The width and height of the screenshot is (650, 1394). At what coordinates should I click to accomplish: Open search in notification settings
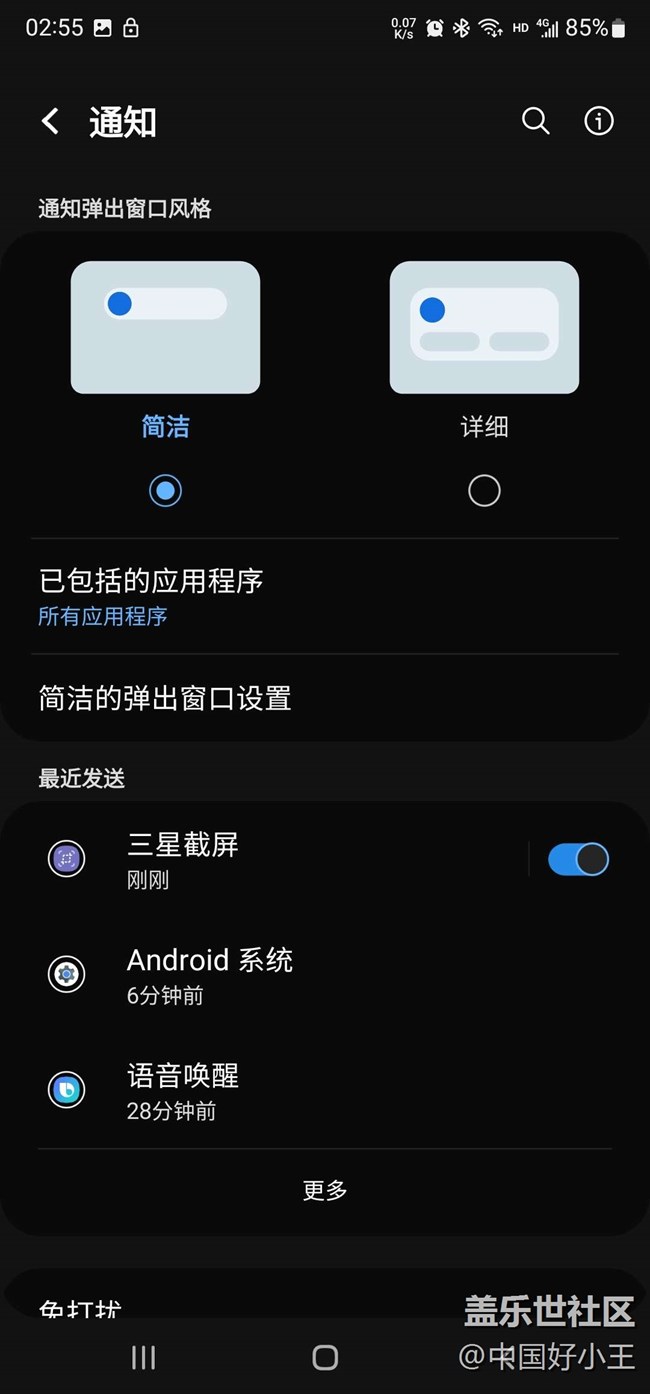pyautogui.click(x=536, y=122)
